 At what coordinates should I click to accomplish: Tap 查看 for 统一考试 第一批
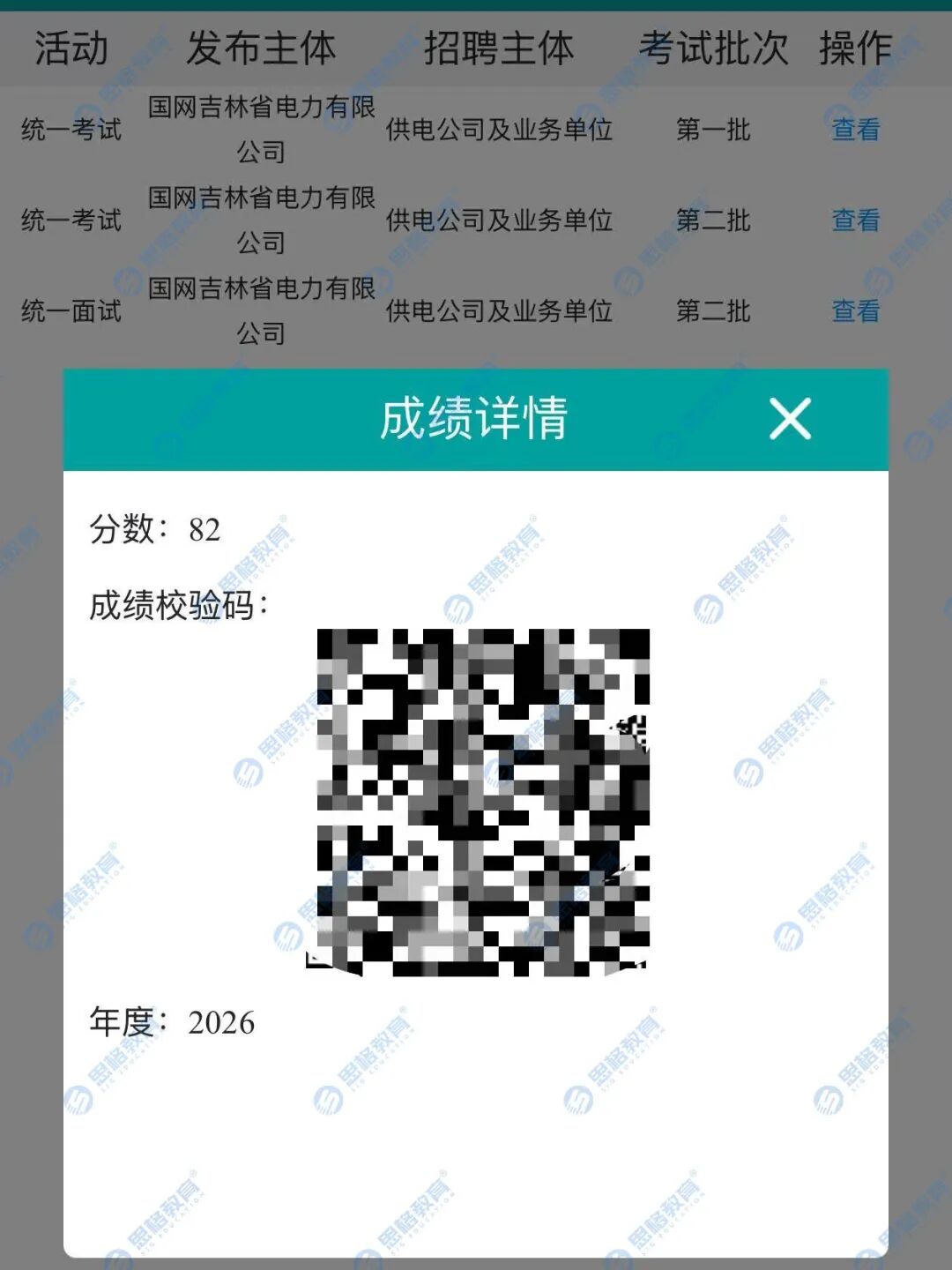[855, 130]
